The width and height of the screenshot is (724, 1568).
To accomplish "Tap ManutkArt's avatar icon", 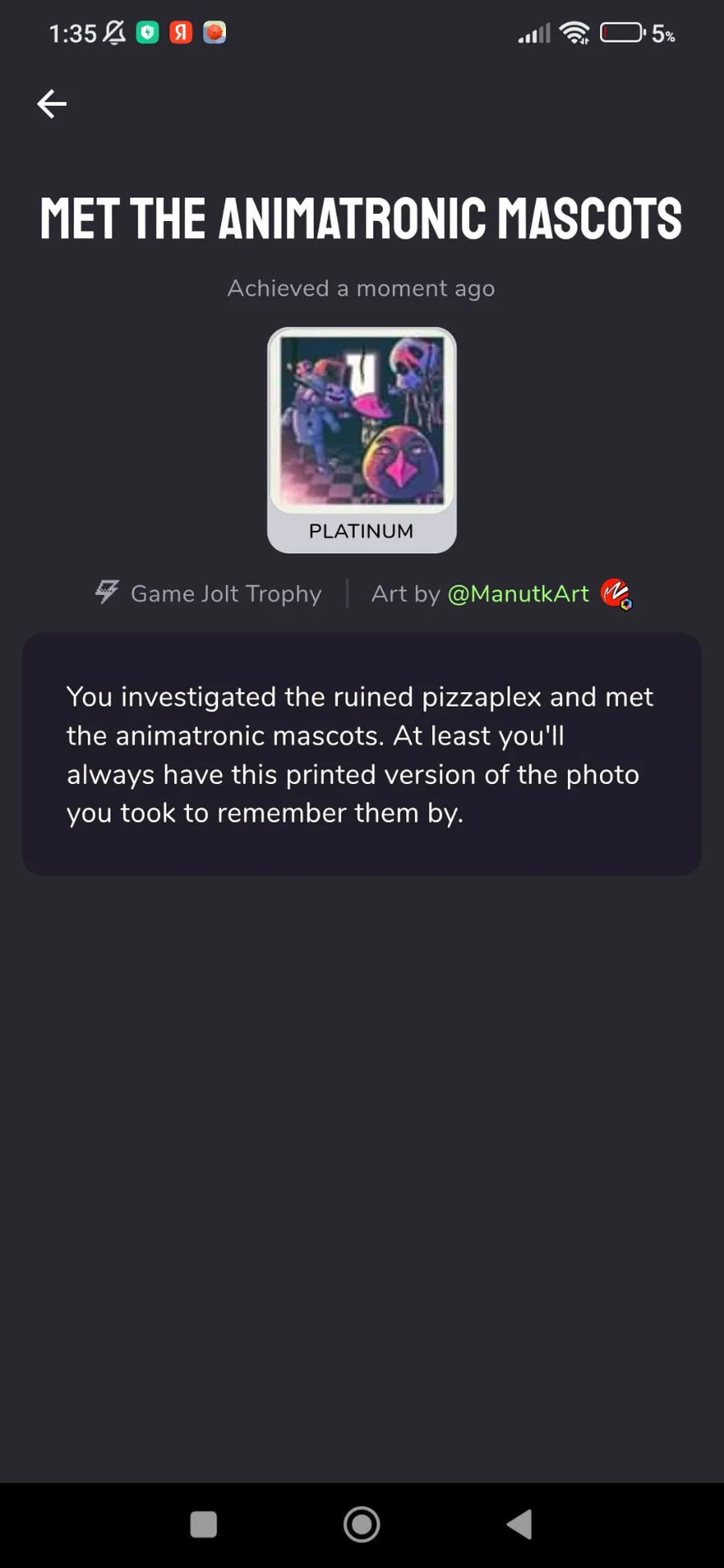I will [616, 594].
